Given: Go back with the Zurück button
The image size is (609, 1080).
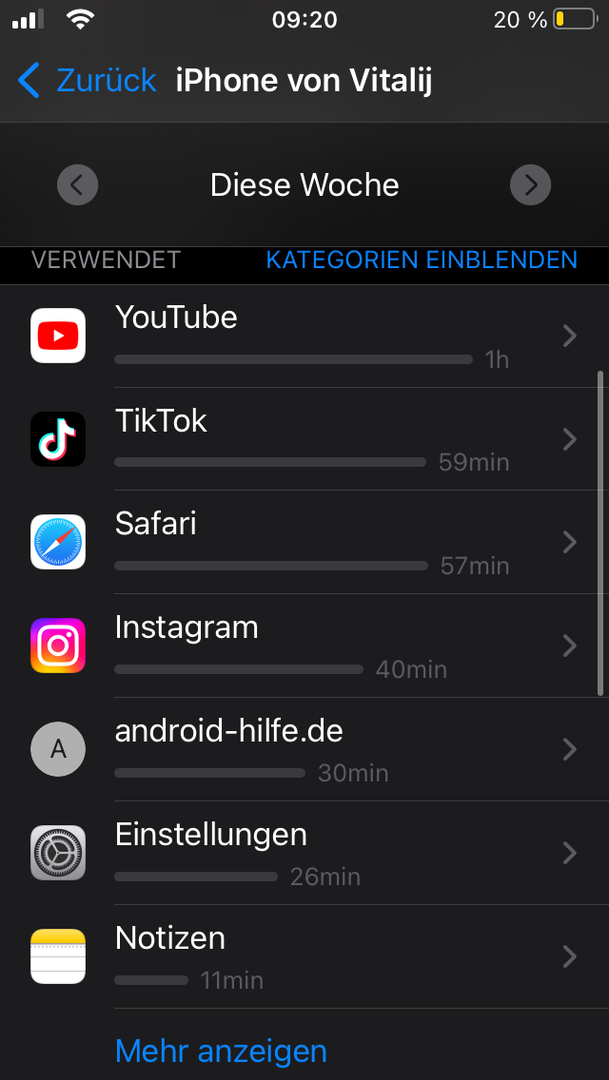Looking at the screenshot, I should (x=88, y=80).
